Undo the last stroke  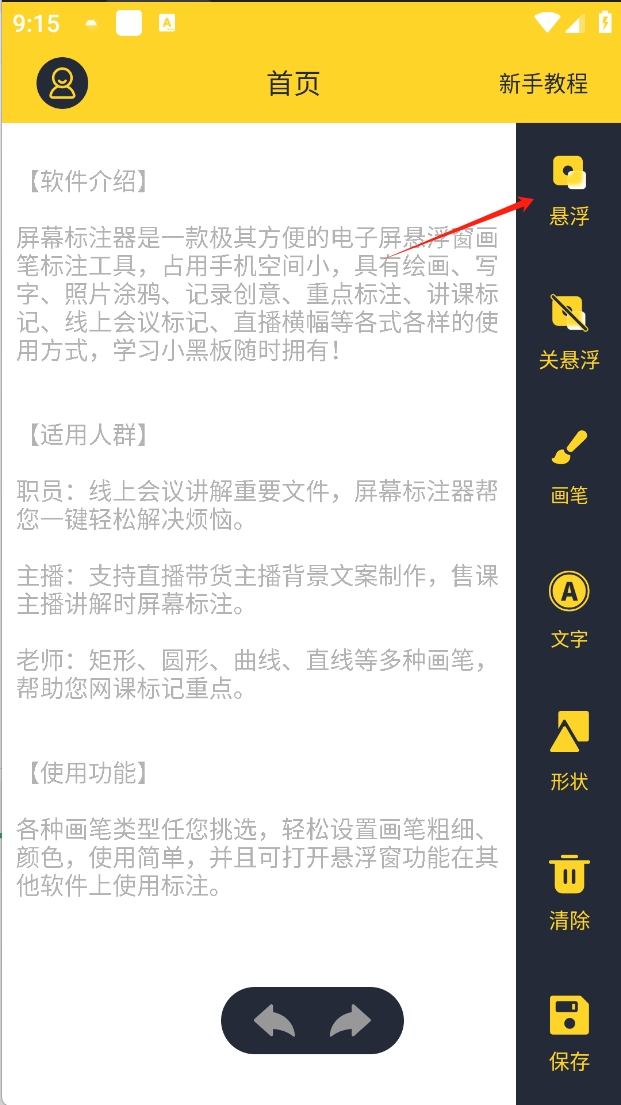point(274,1020)
